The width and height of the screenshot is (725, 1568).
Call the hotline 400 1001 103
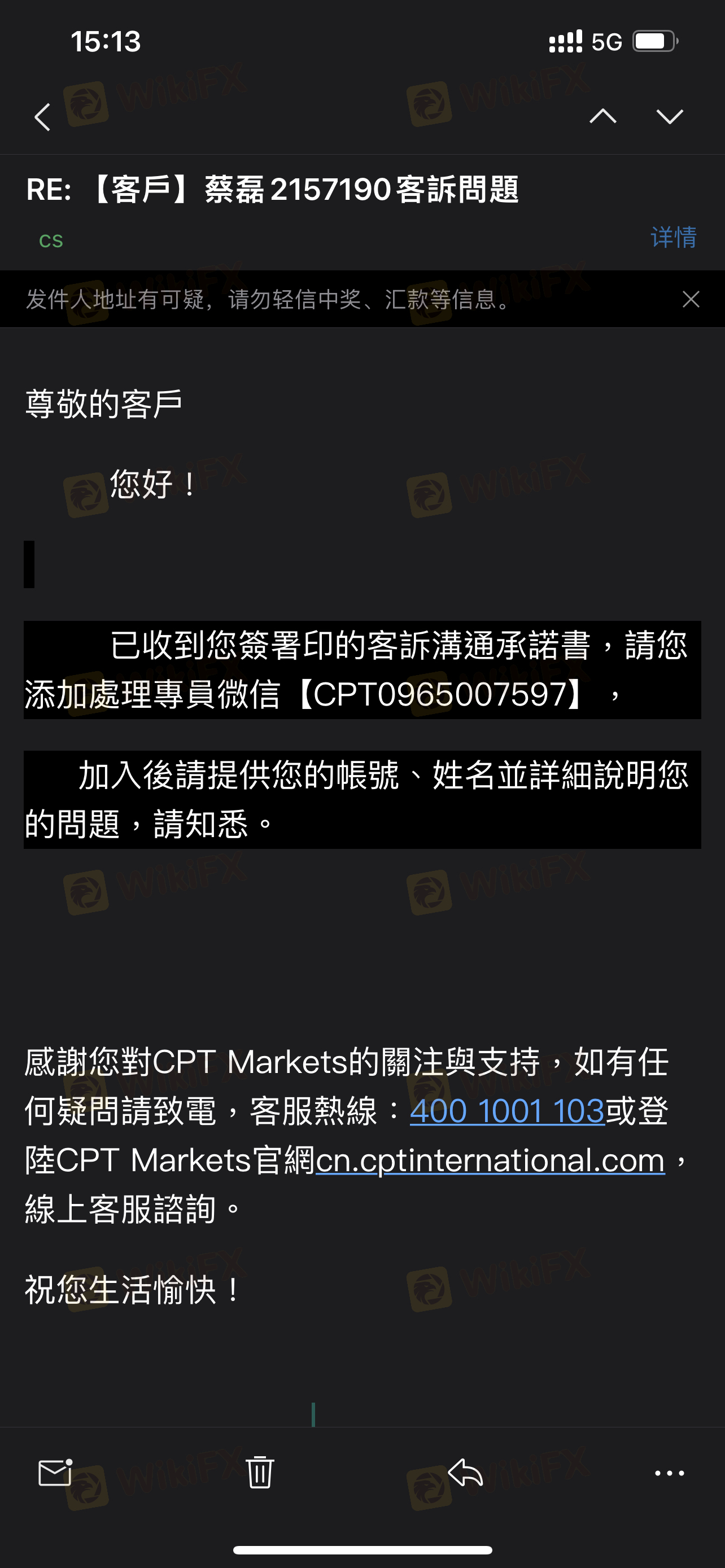click(507, 1111)
